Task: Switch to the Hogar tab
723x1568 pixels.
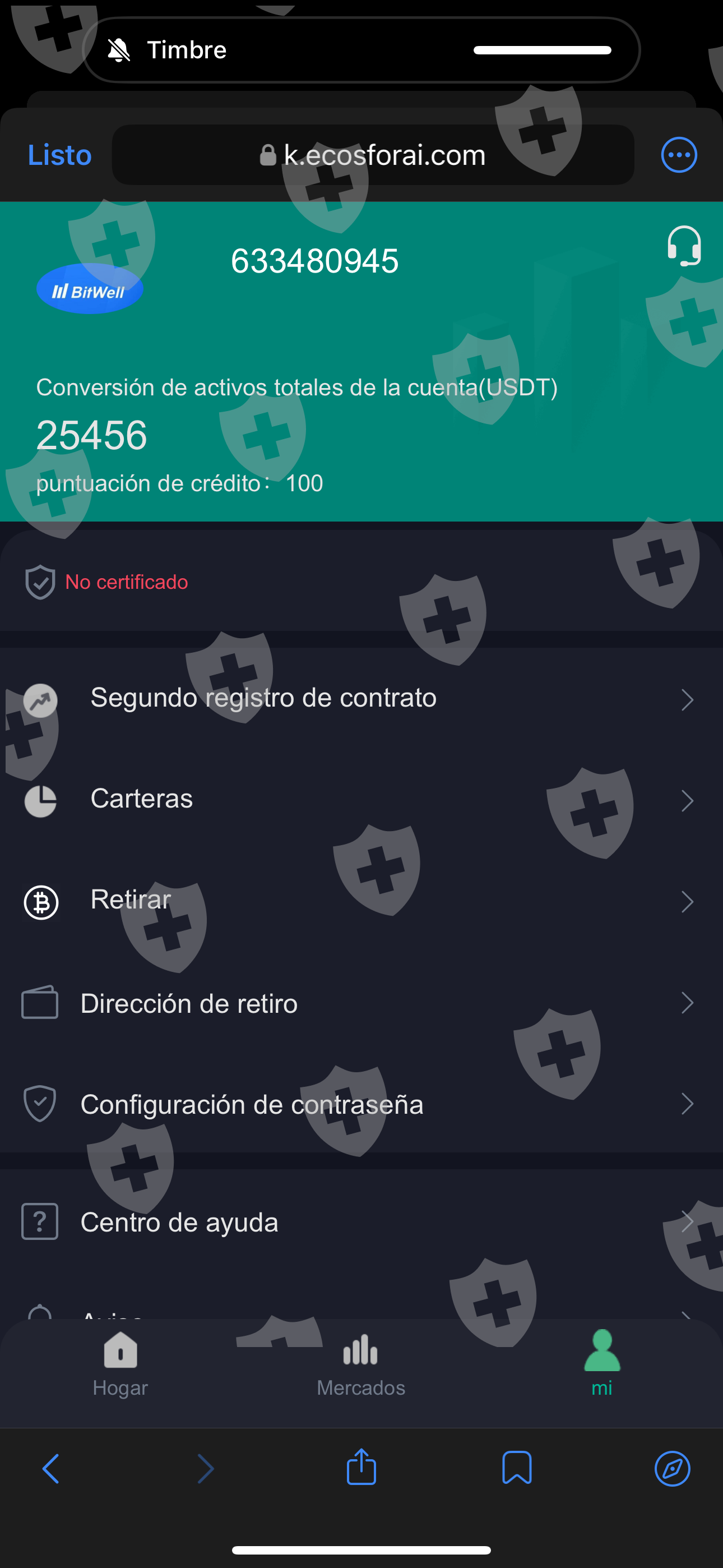Action: click(121, 1364)
